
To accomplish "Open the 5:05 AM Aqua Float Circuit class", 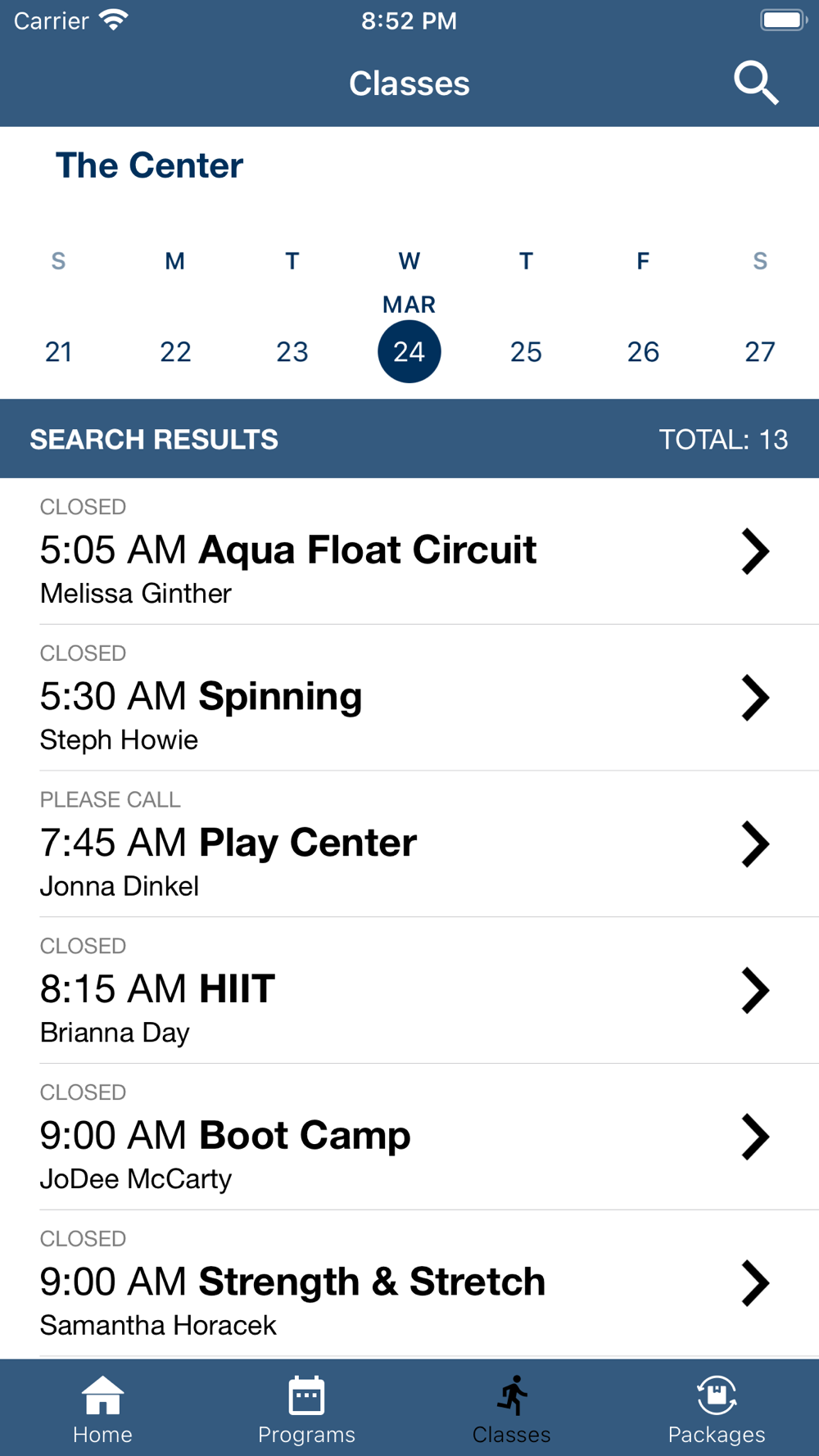I will 409,551.
